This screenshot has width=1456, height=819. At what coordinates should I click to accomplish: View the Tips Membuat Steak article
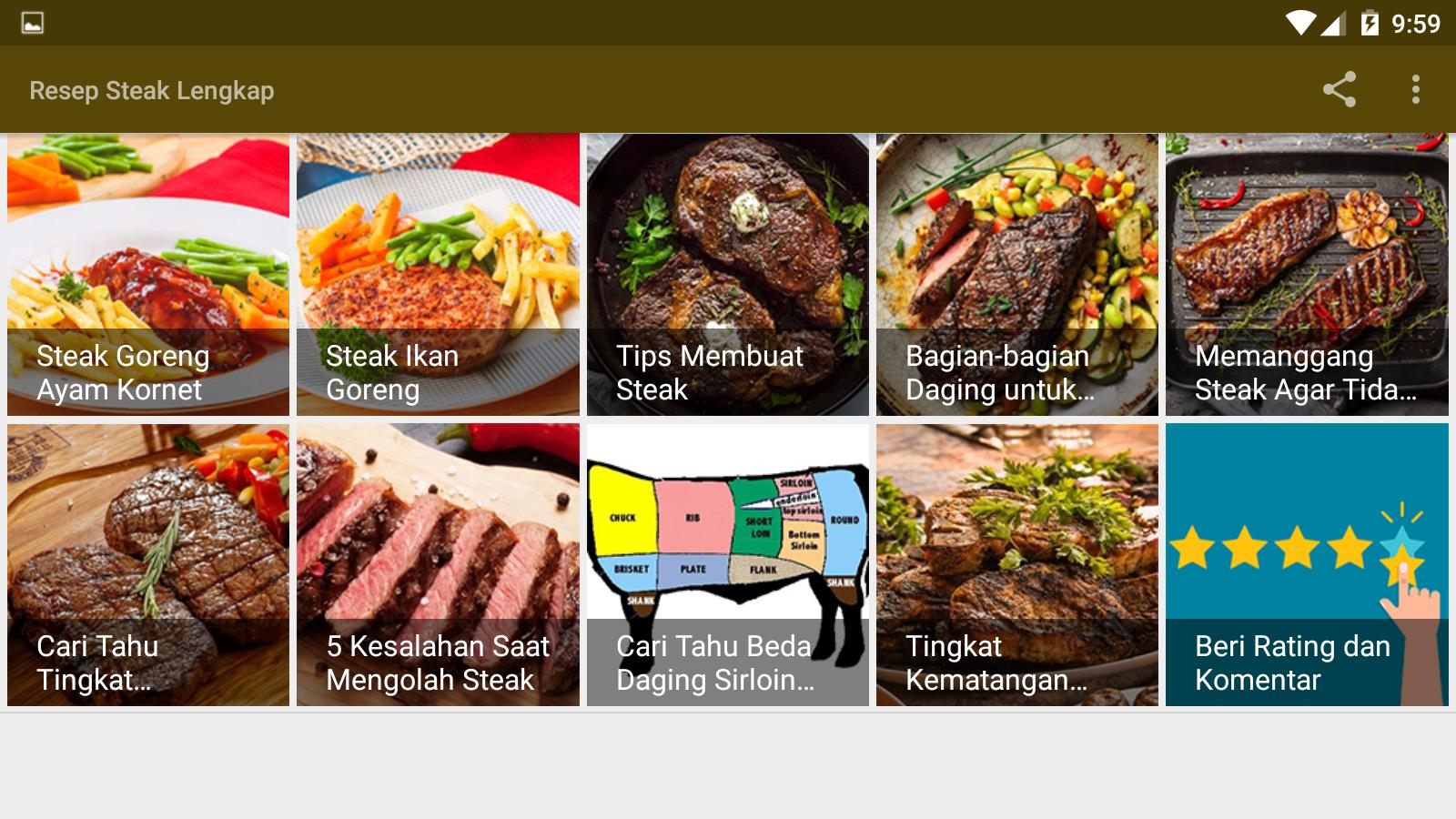(x=727, y=275)
